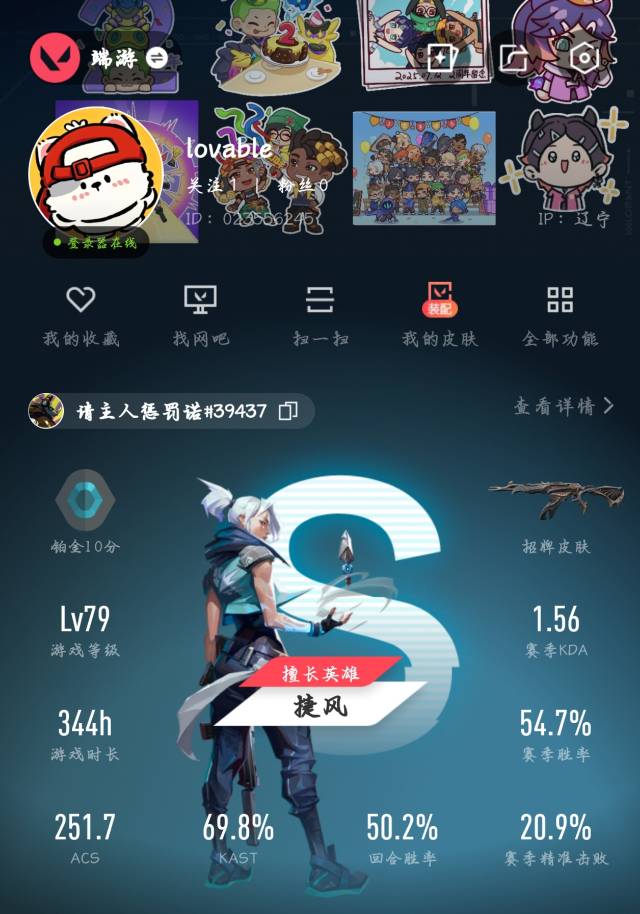View 查看详情 details
Viewport: 640px width, 914px height.
pyautogui.click(x=563, y=406)
